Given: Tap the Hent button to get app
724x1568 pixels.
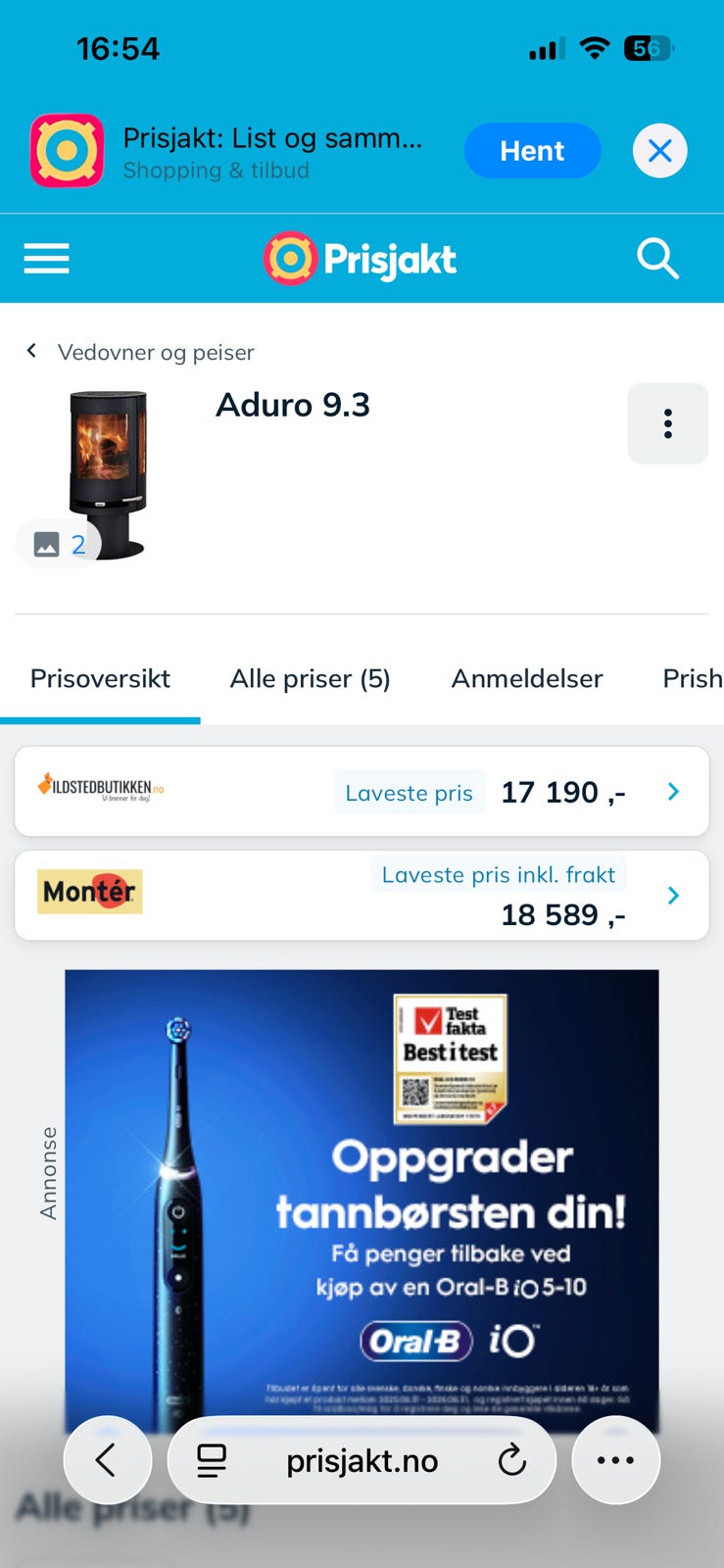Looking at the screenshot, I should pos(532,151).
